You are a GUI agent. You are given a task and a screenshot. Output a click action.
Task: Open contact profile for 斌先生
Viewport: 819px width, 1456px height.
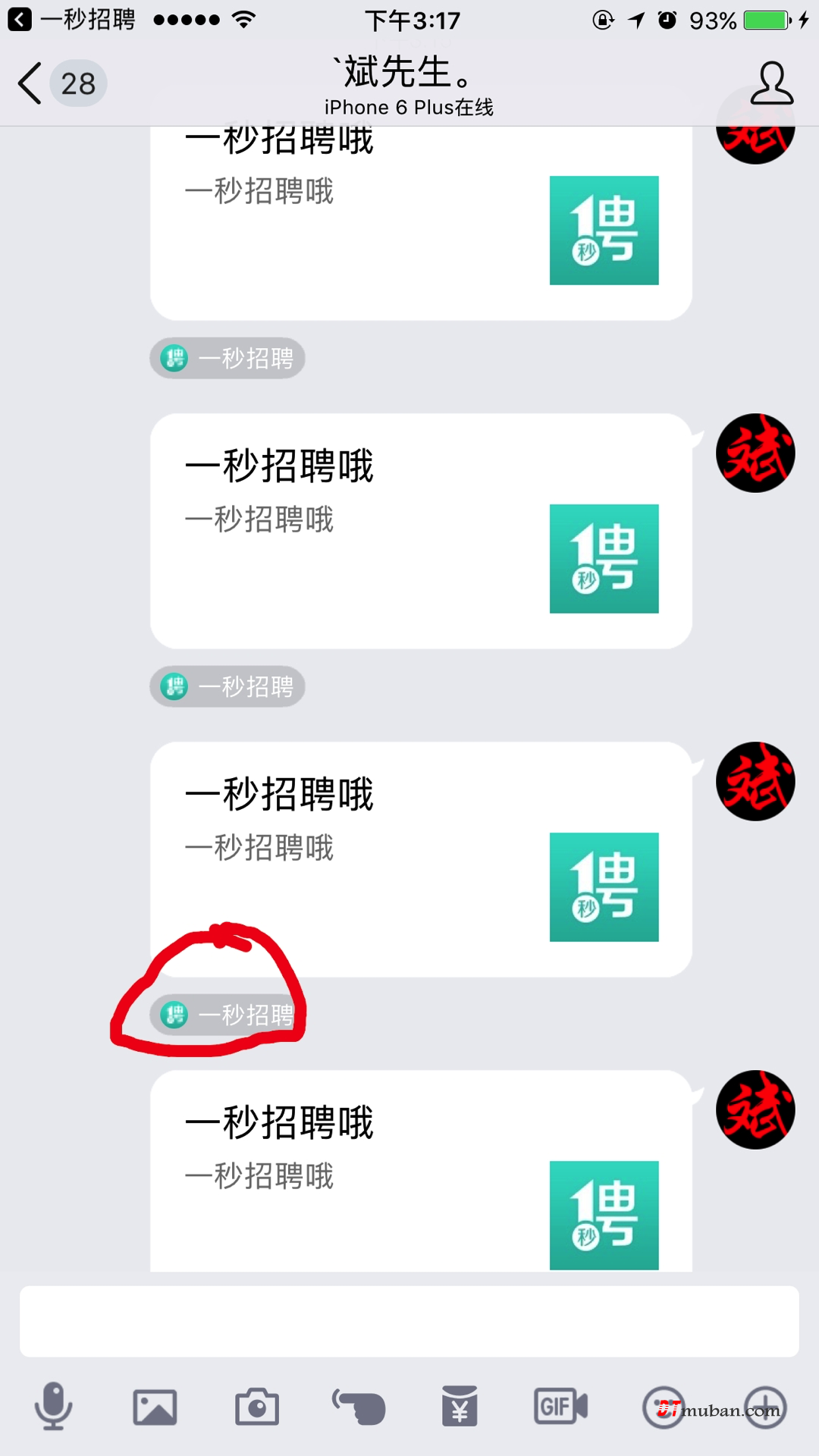click(x=771, y=83)
